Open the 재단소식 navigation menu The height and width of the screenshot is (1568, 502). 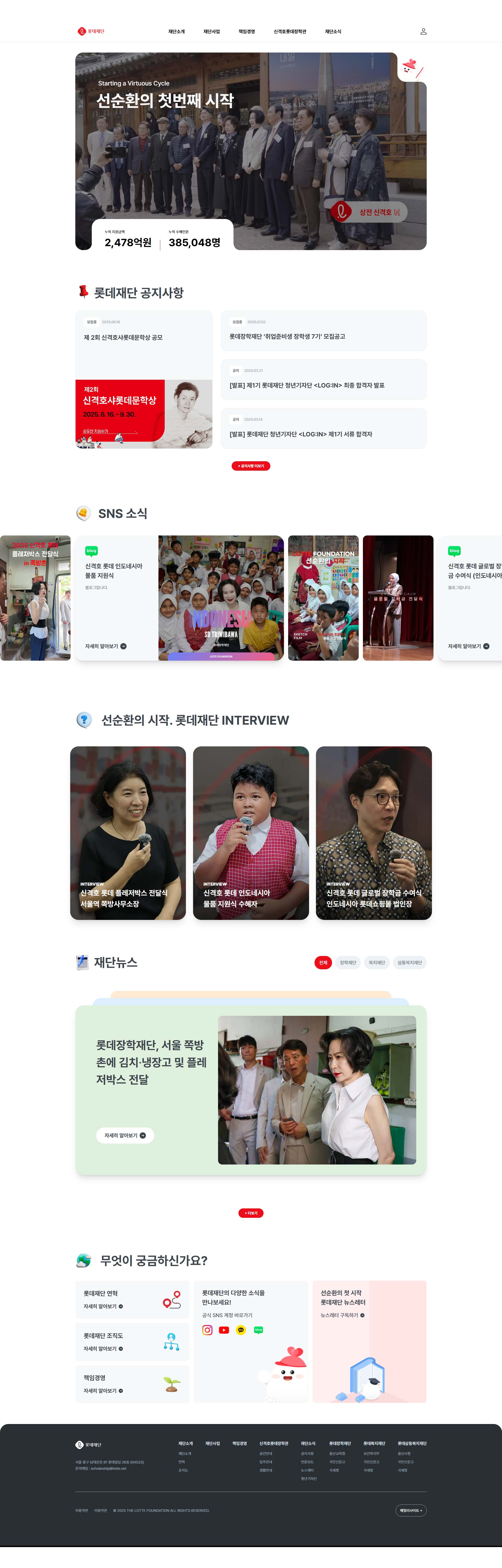pyautogui.click(x=333, y=32)
